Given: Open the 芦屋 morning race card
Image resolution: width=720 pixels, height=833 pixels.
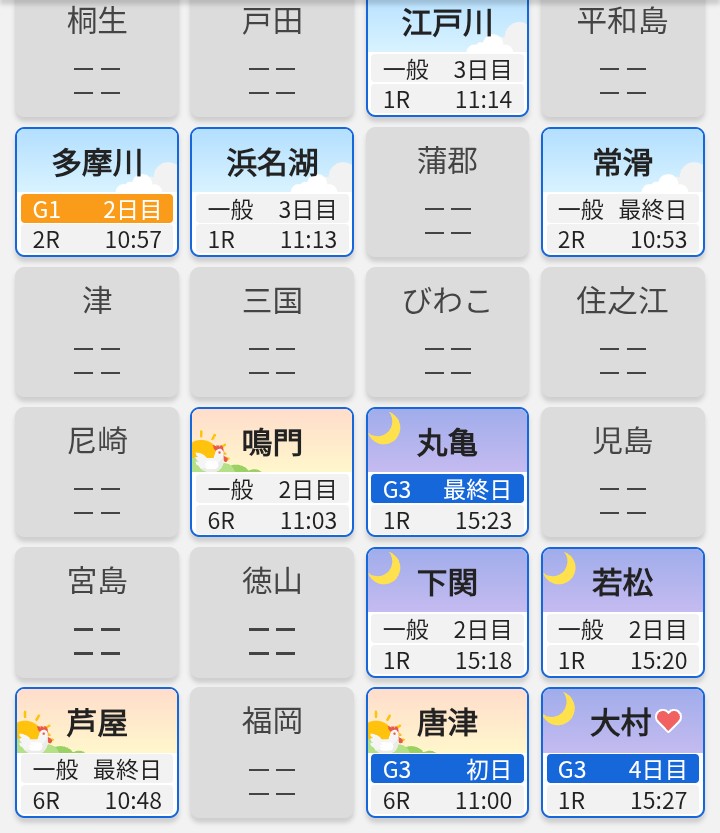Looking at the screenshot, I should point(97,752).
